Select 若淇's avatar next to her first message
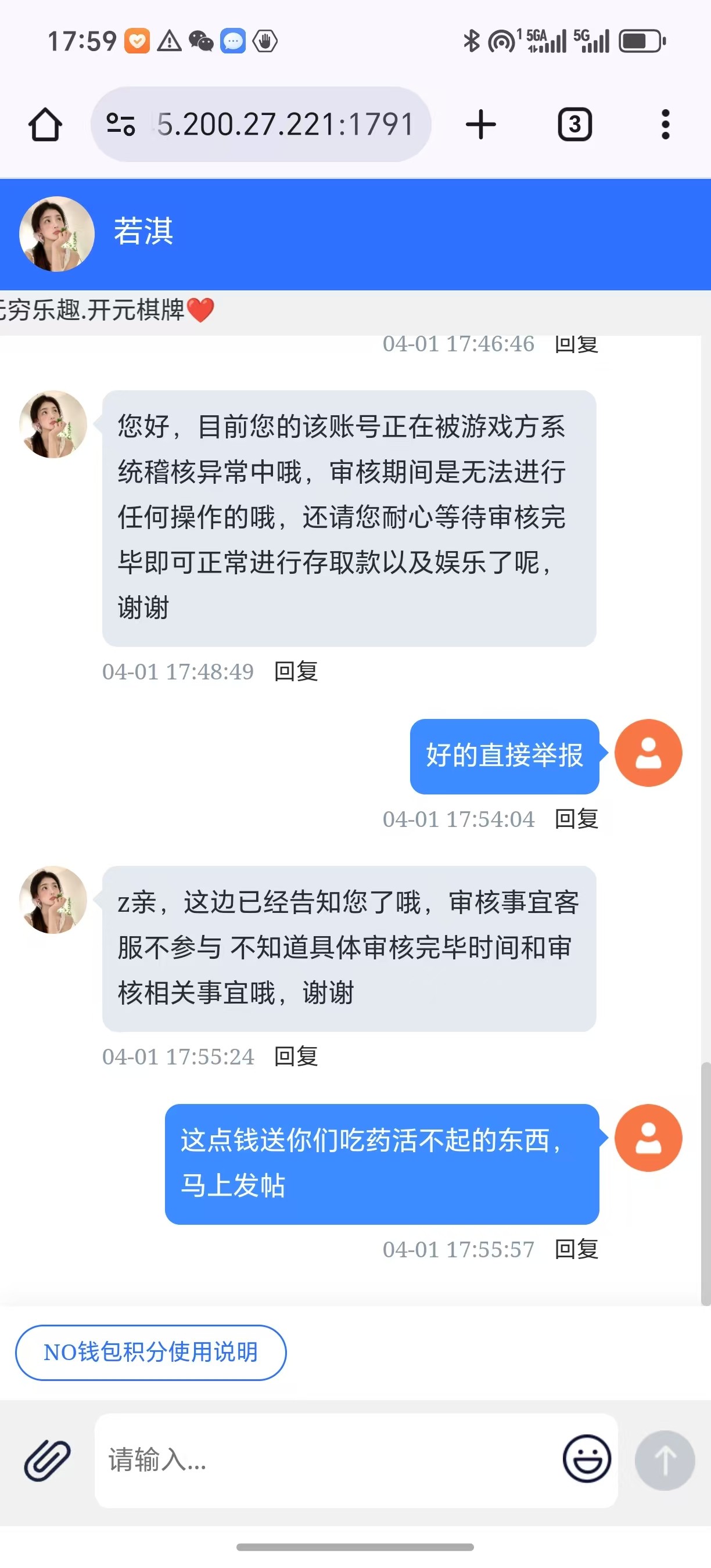Viewport: 711px width, 1568px height. coord(53,425)
